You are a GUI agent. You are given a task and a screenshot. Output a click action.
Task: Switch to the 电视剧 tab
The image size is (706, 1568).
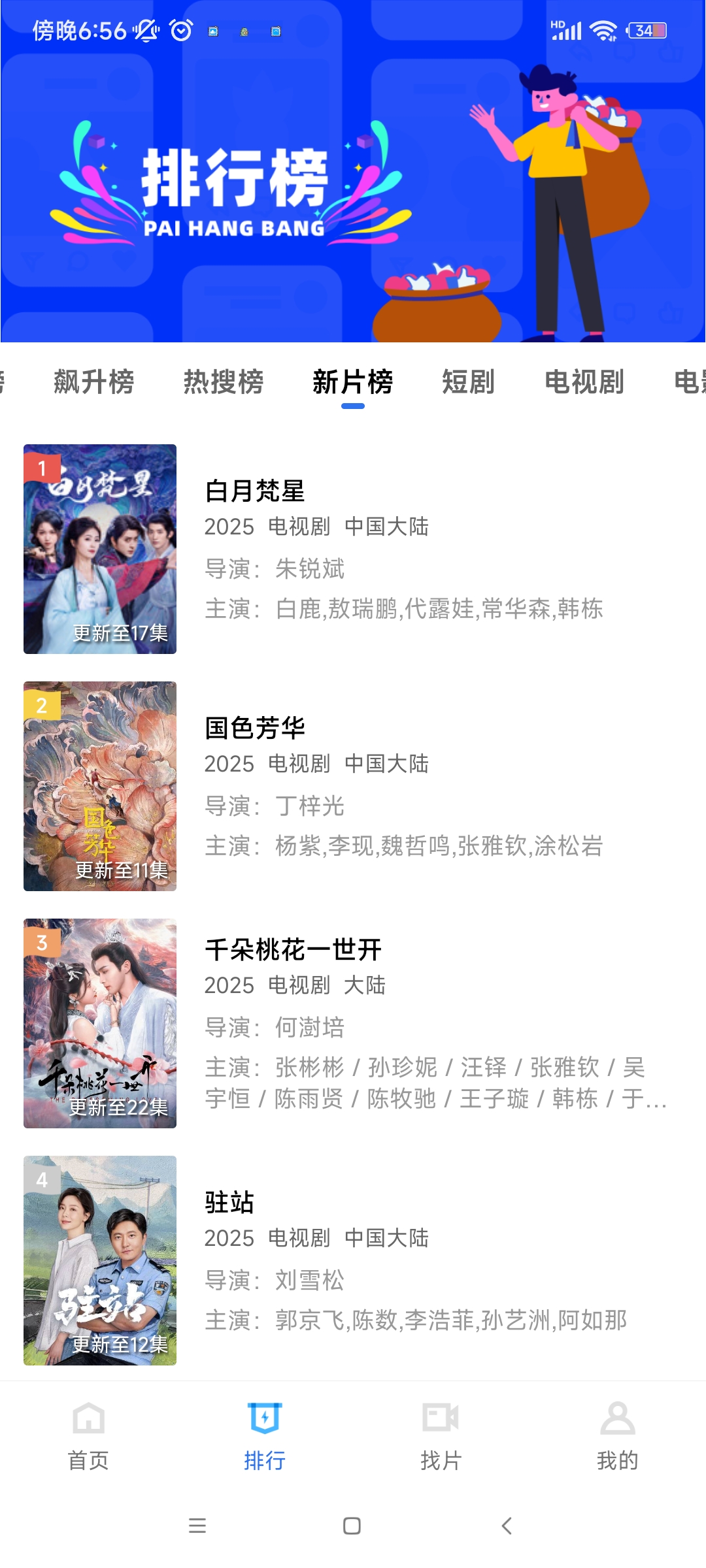click(x=584, y=382)
